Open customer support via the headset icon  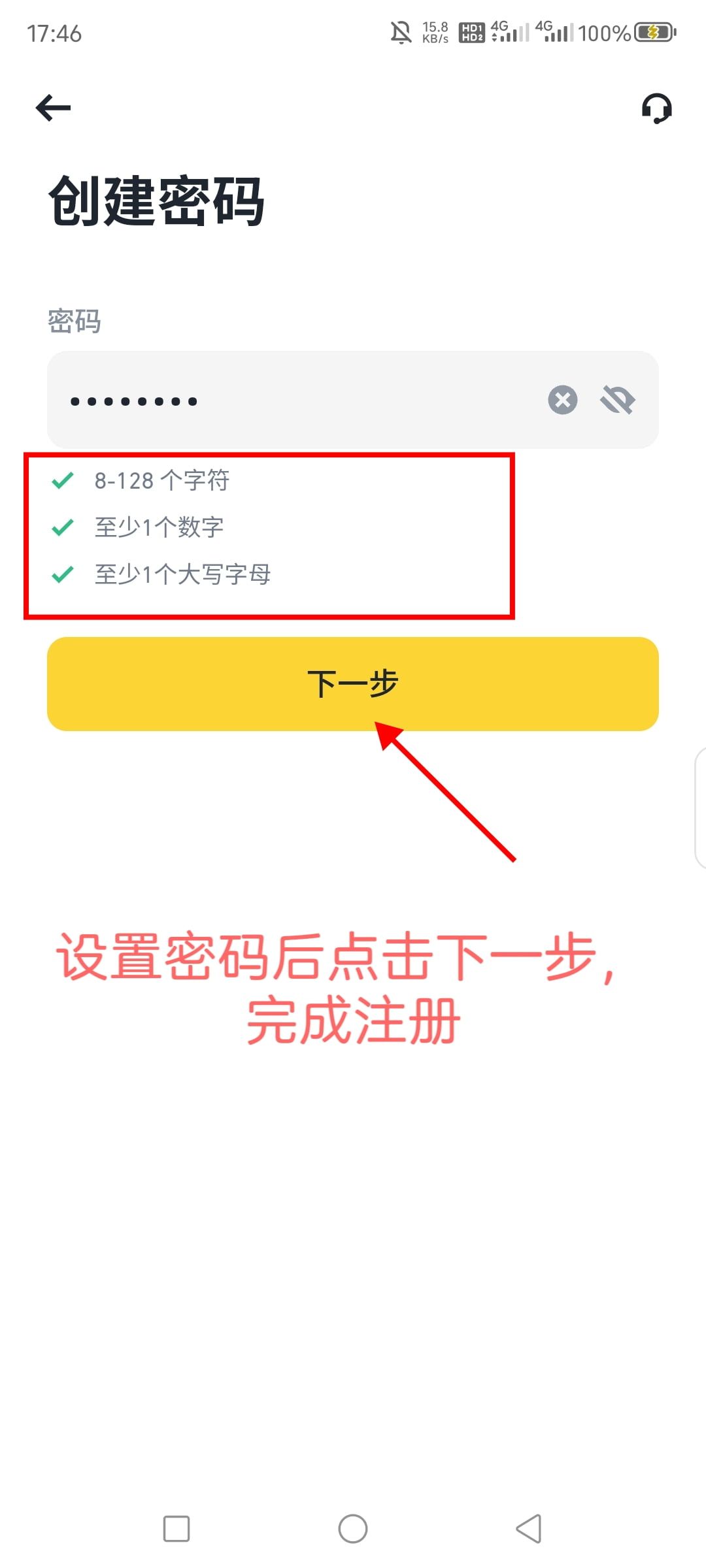click(x=656, y=108)
